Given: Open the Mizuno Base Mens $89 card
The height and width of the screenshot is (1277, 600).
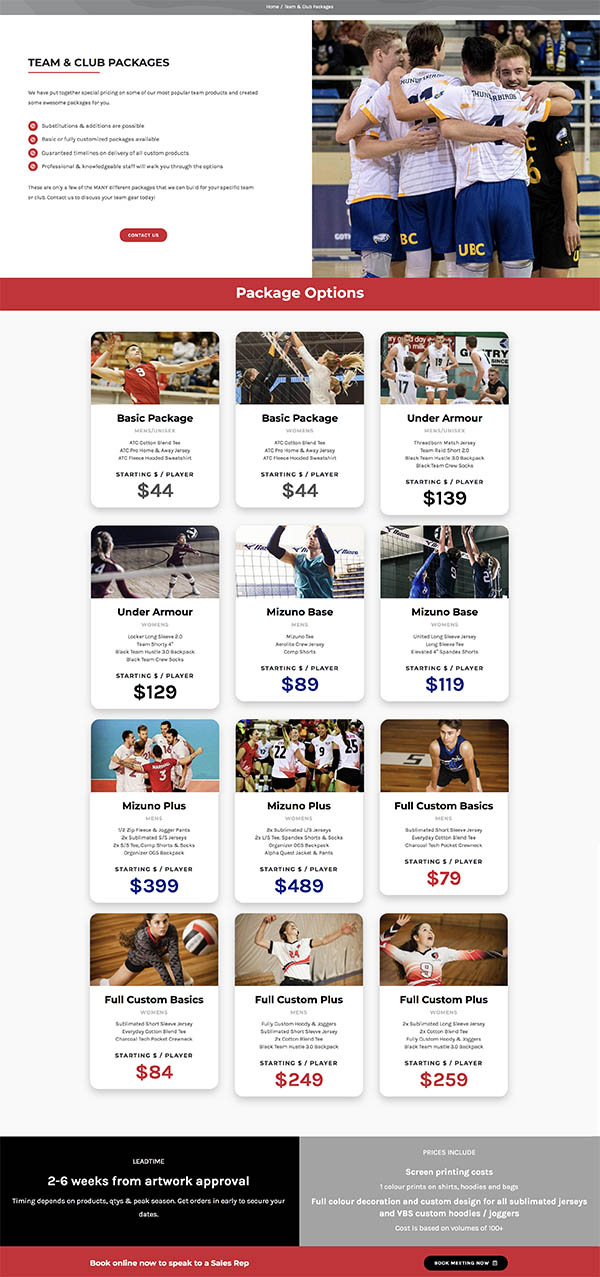Looking at the screenshot, I should (x=300, y=612).
